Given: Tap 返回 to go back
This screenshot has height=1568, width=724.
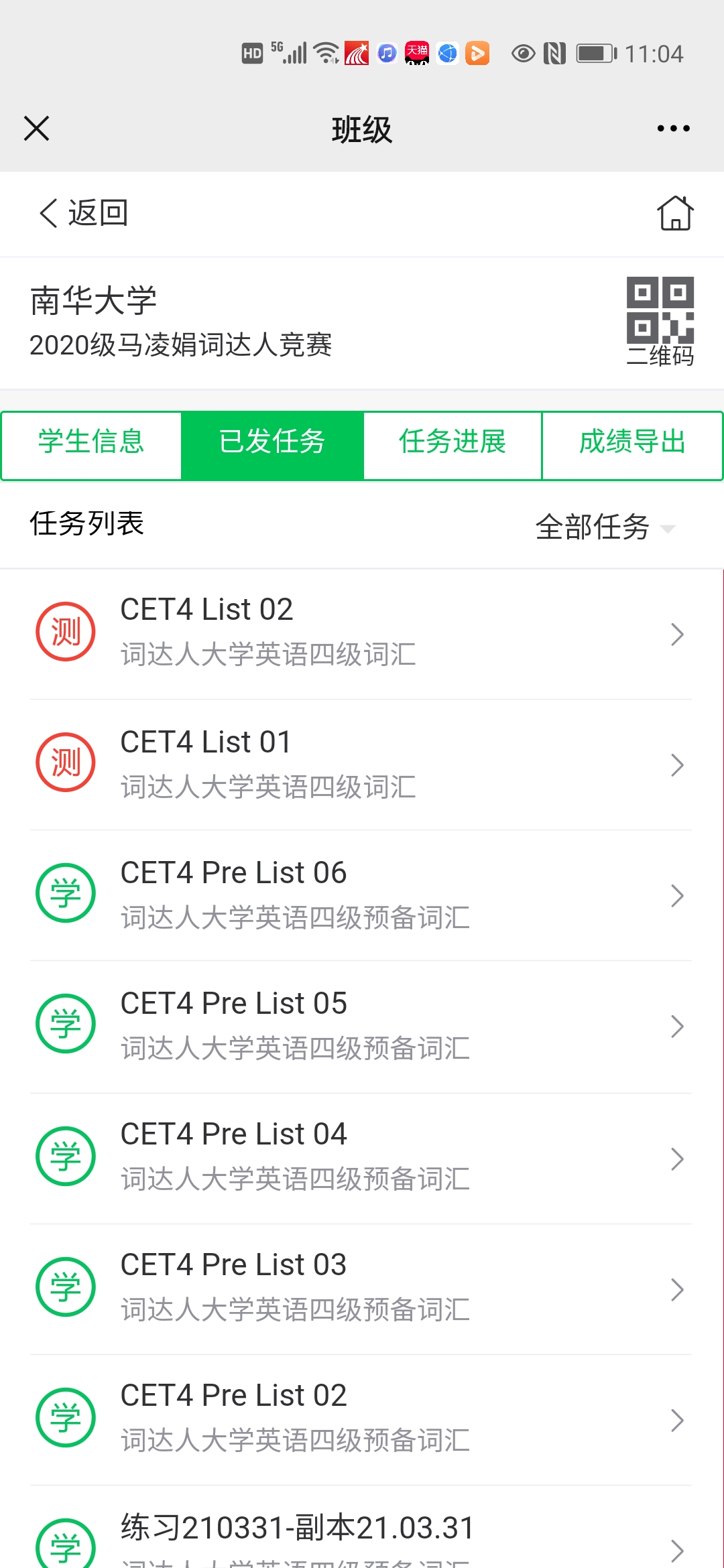Looking at the screenshot, I should coord(83,213).
